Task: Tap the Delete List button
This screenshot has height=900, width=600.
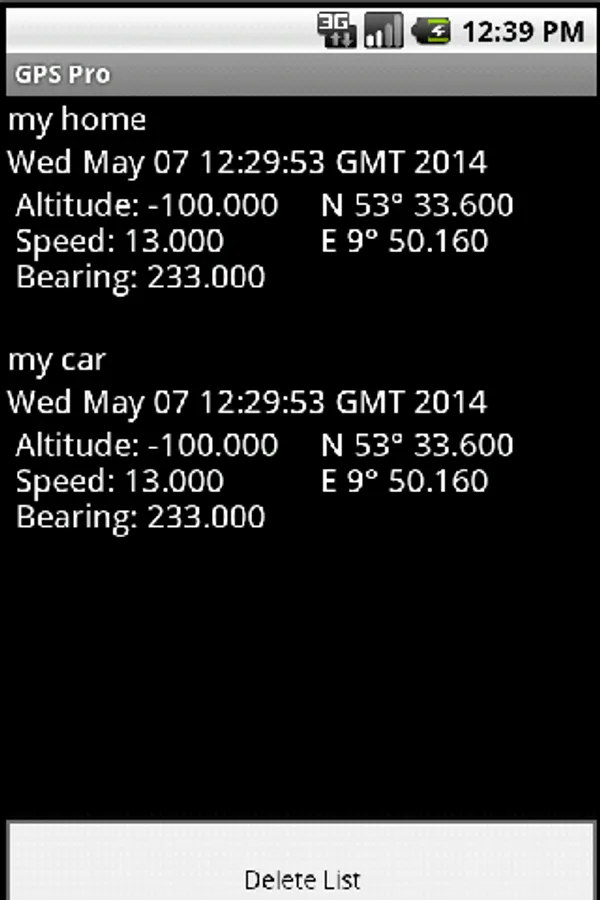Action: (x=300, y=862)
